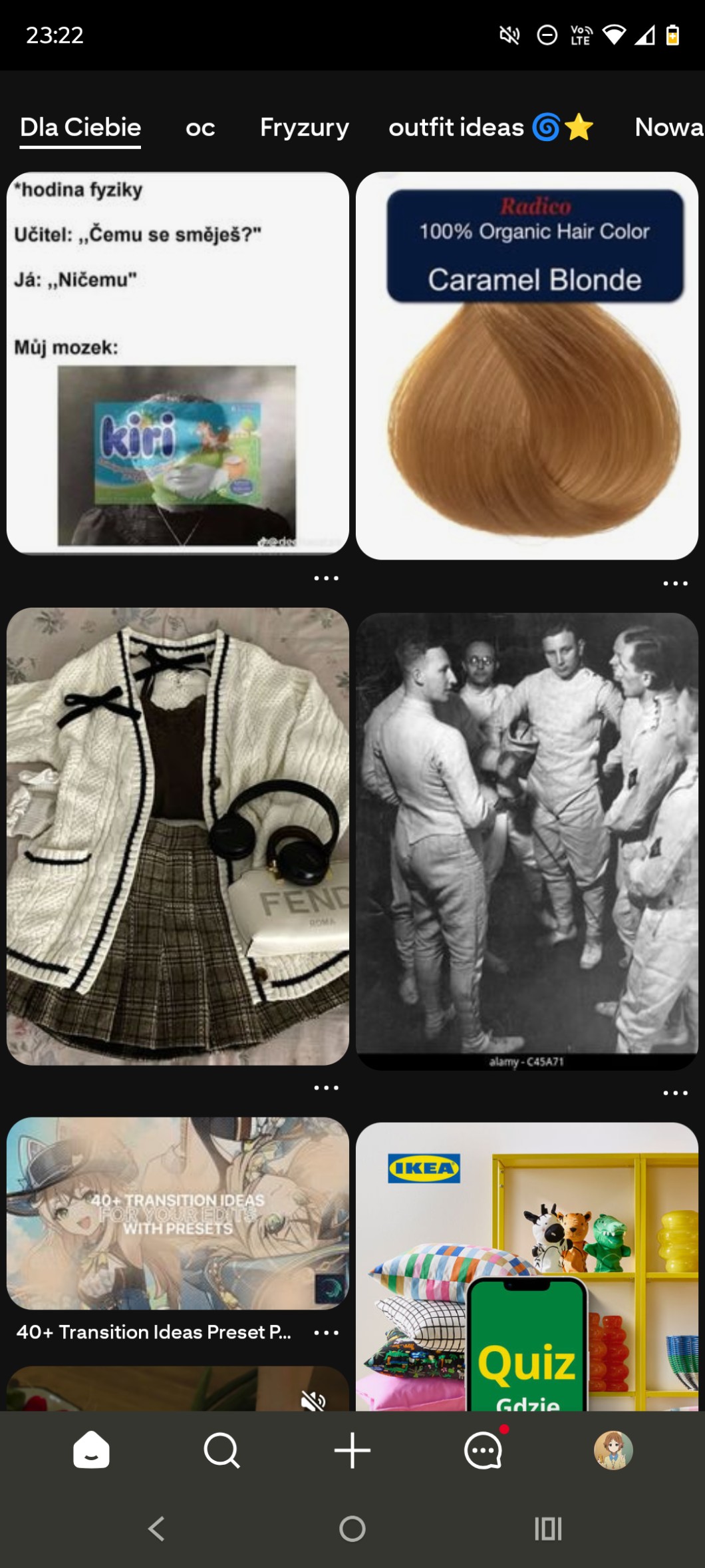The width and height of the screenshot is (705, 1568).
Task: View the 40+ Transition Ideas pin
Action: coord(178,1213)
